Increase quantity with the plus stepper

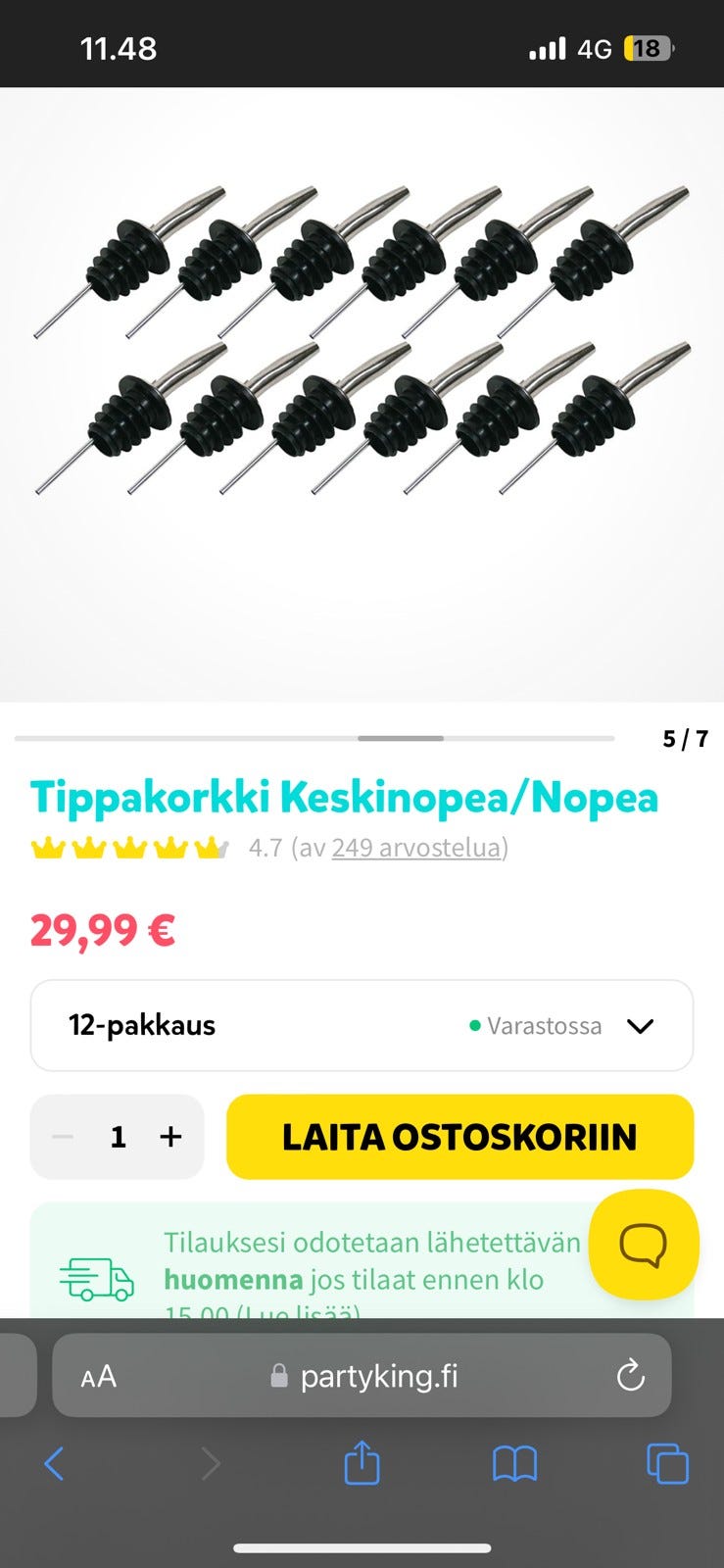coord(170,1137)
